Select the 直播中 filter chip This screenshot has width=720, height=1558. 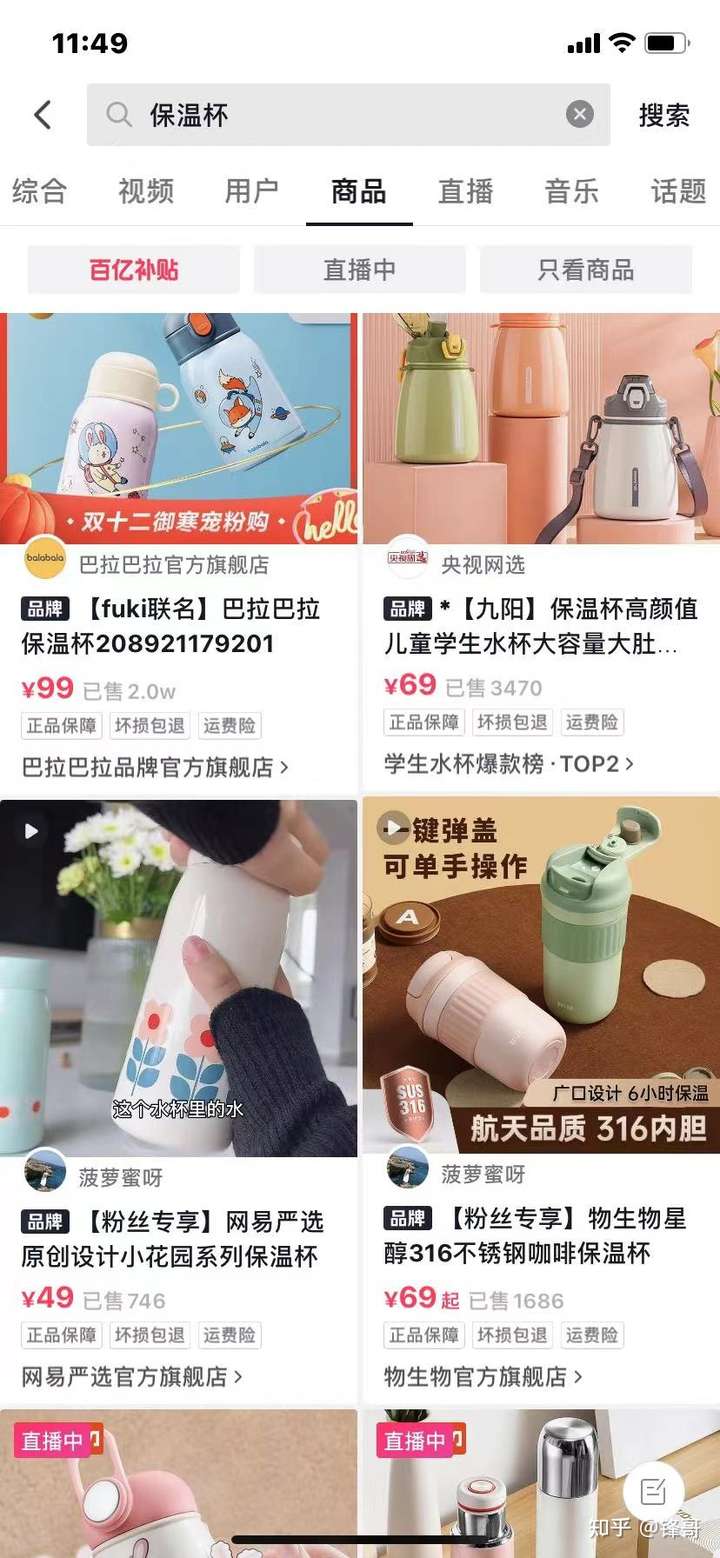pos(359,270)
